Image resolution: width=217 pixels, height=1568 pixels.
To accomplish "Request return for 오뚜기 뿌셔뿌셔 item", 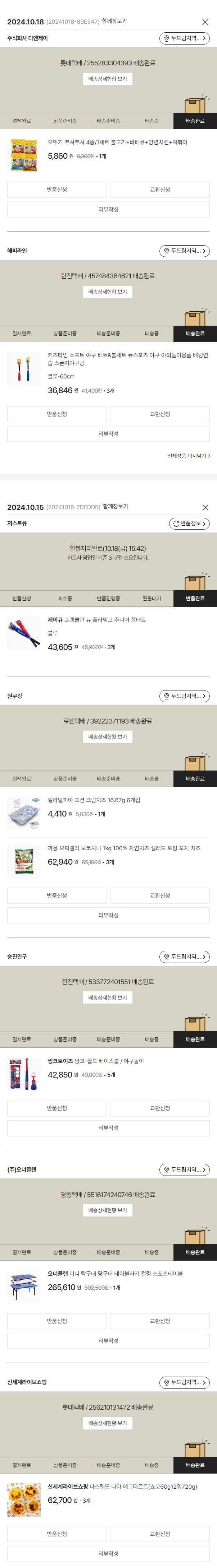I will [x=57, y=190].
